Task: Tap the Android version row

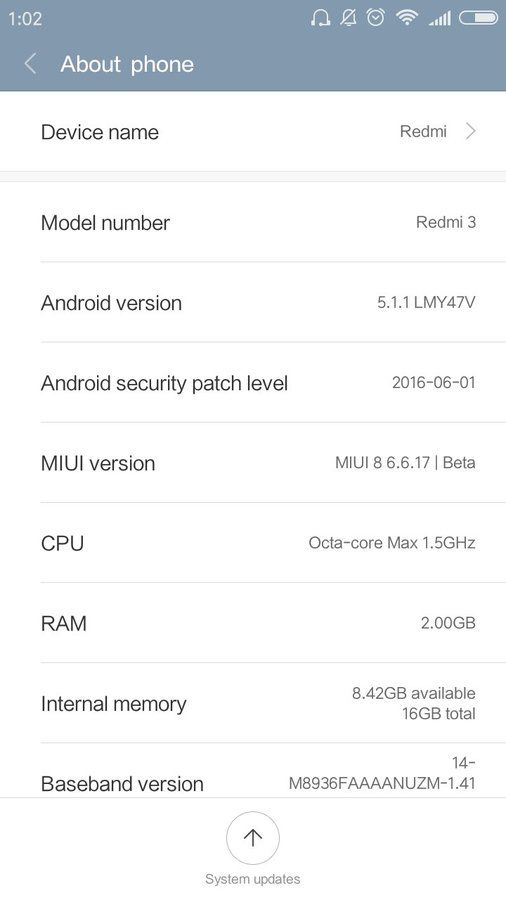Action: pos(253,302)
